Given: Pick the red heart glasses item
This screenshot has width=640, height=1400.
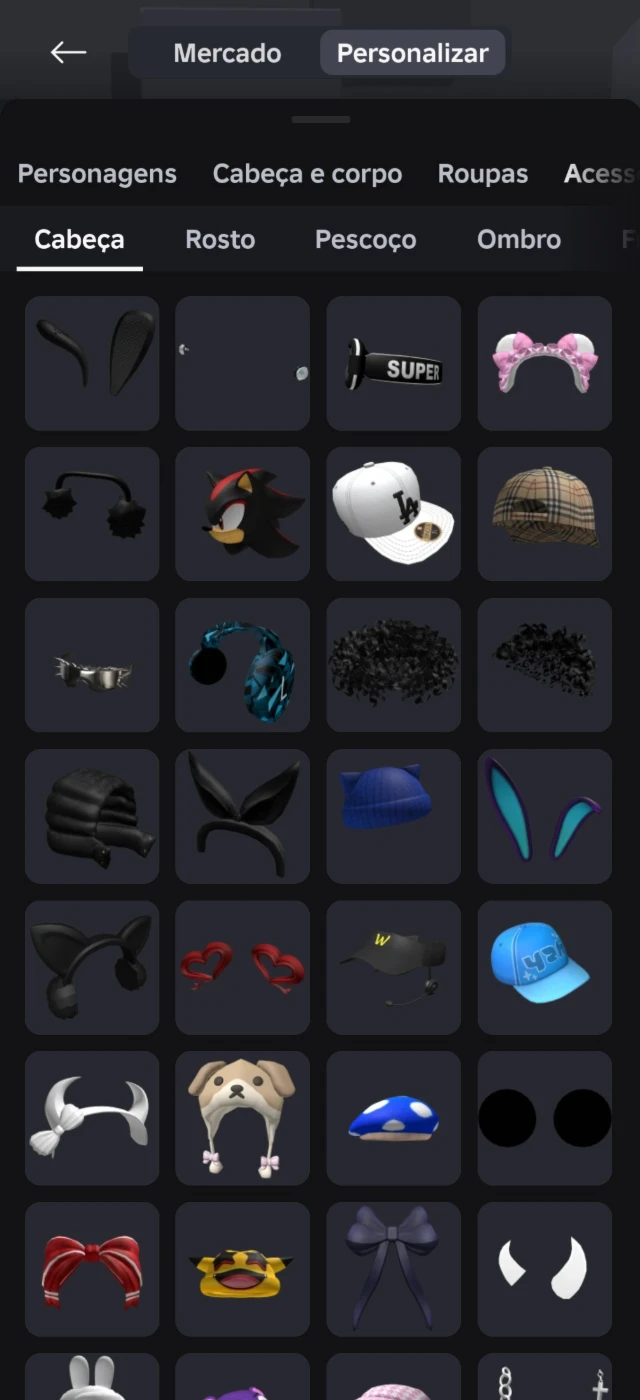Looking at the screenshot, I should click(243, 967).
